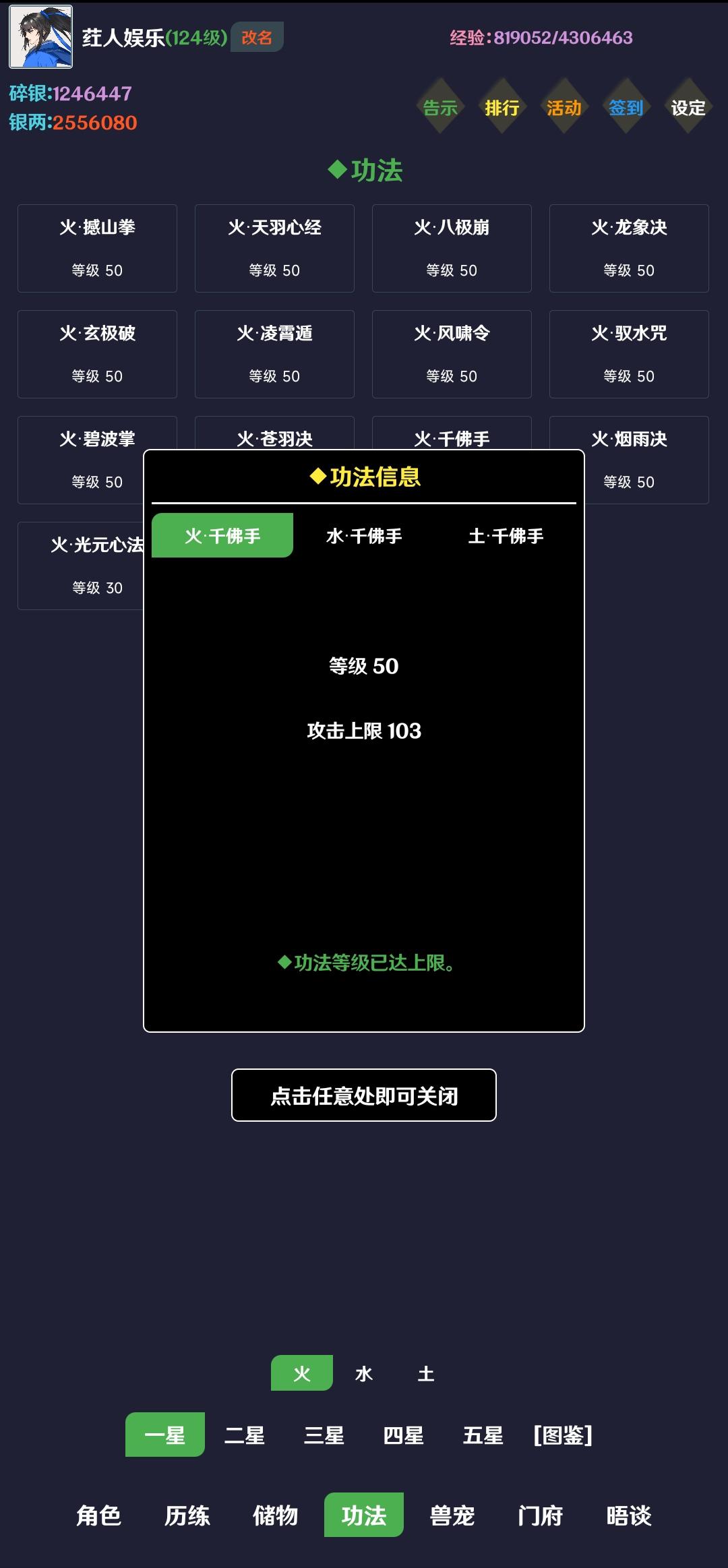728x1568 pixels.
Task: Switch to the 二星 star tab
Action: click(245, 1435)
